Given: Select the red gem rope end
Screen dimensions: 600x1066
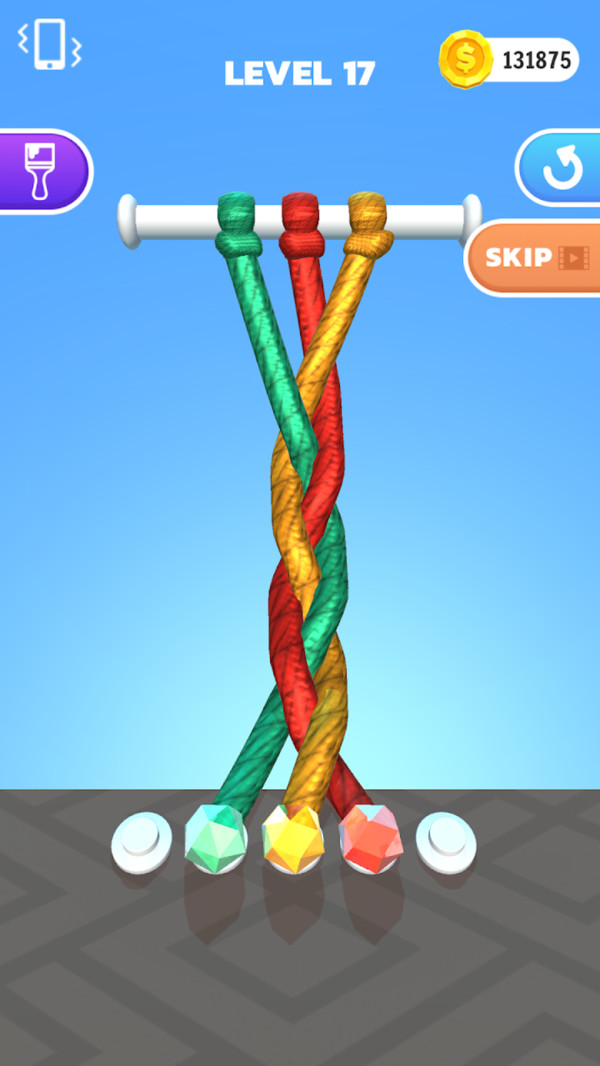Looking at the screenshot, I should [370, 836].
